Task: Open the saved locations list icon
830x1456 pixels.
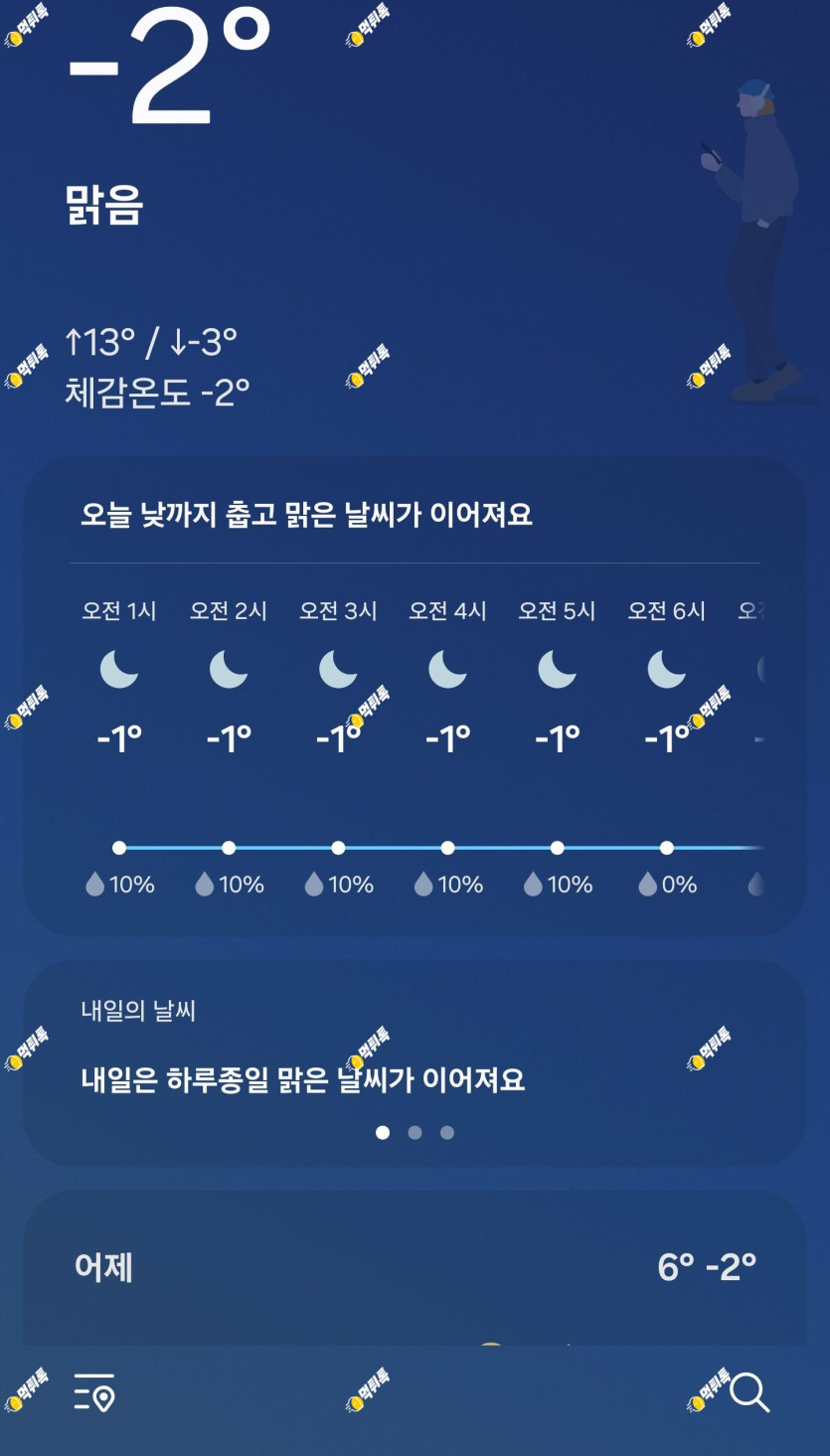Action: coord(94,1392)
